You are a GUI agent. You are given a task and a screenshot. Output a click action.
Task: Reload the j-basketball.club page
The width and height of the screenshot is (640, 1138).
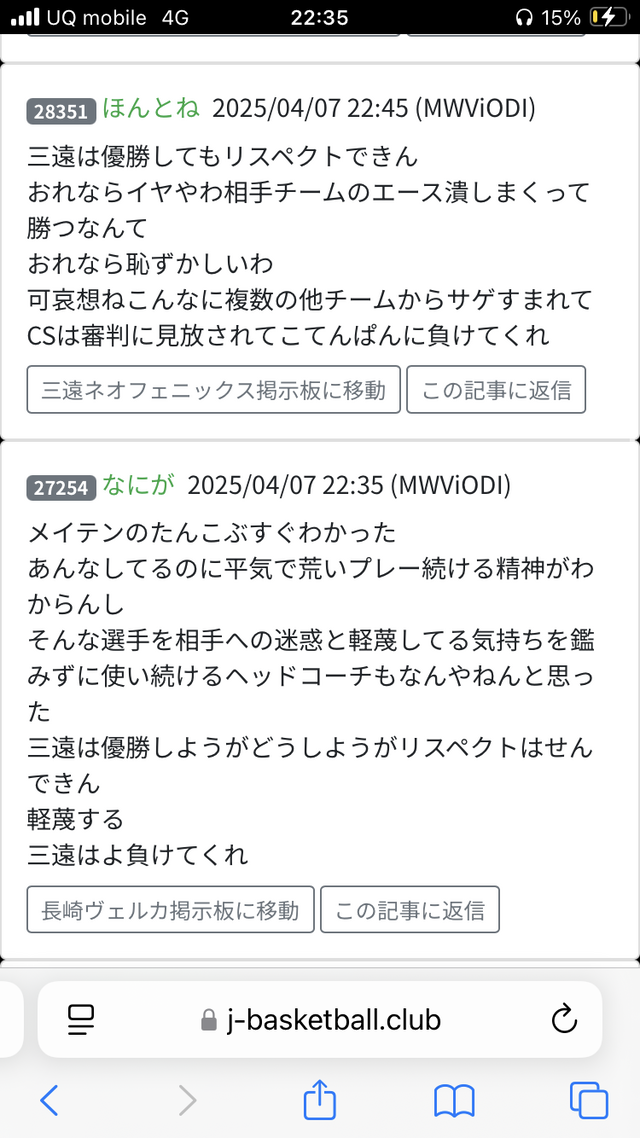564,1020
